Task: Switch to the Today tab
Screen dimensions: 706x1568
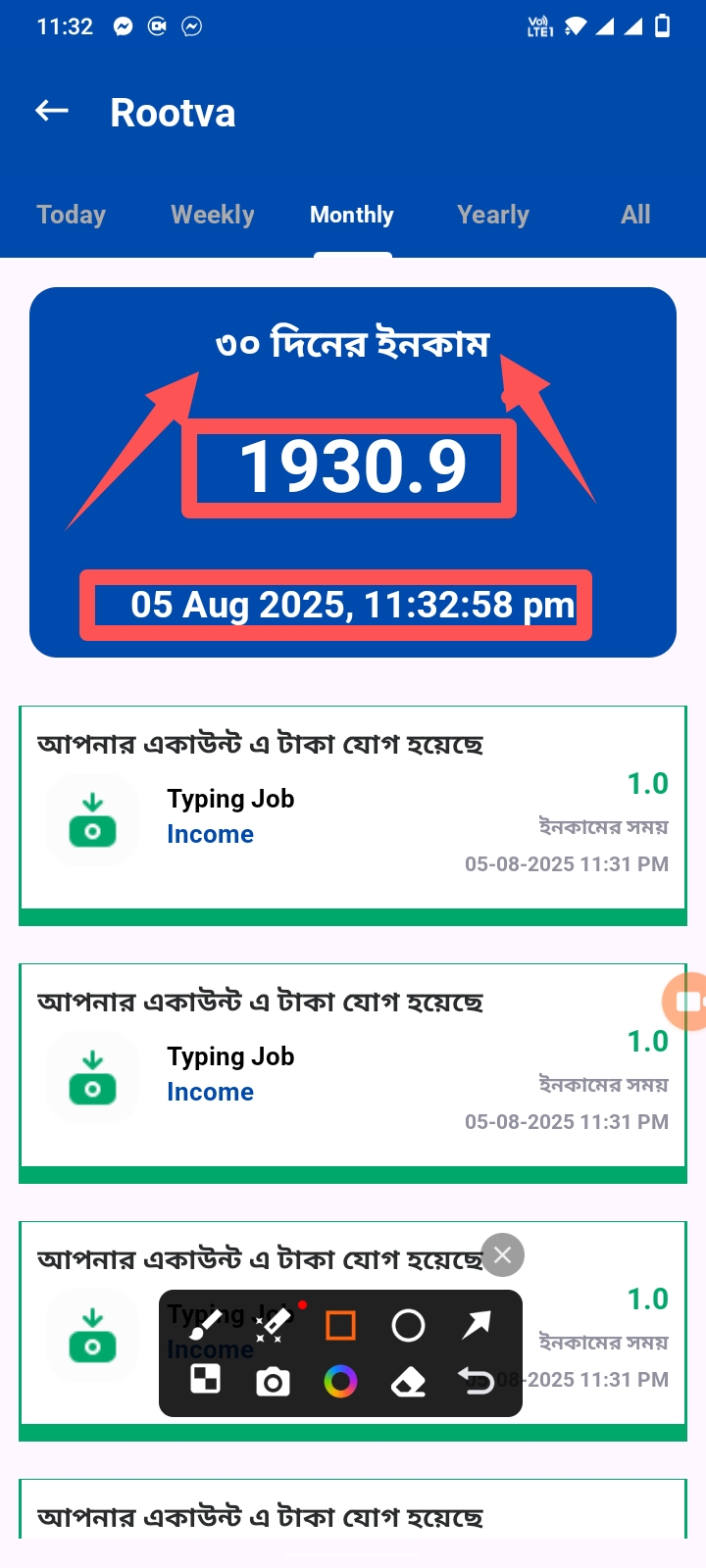Action: tap(71, 215)
